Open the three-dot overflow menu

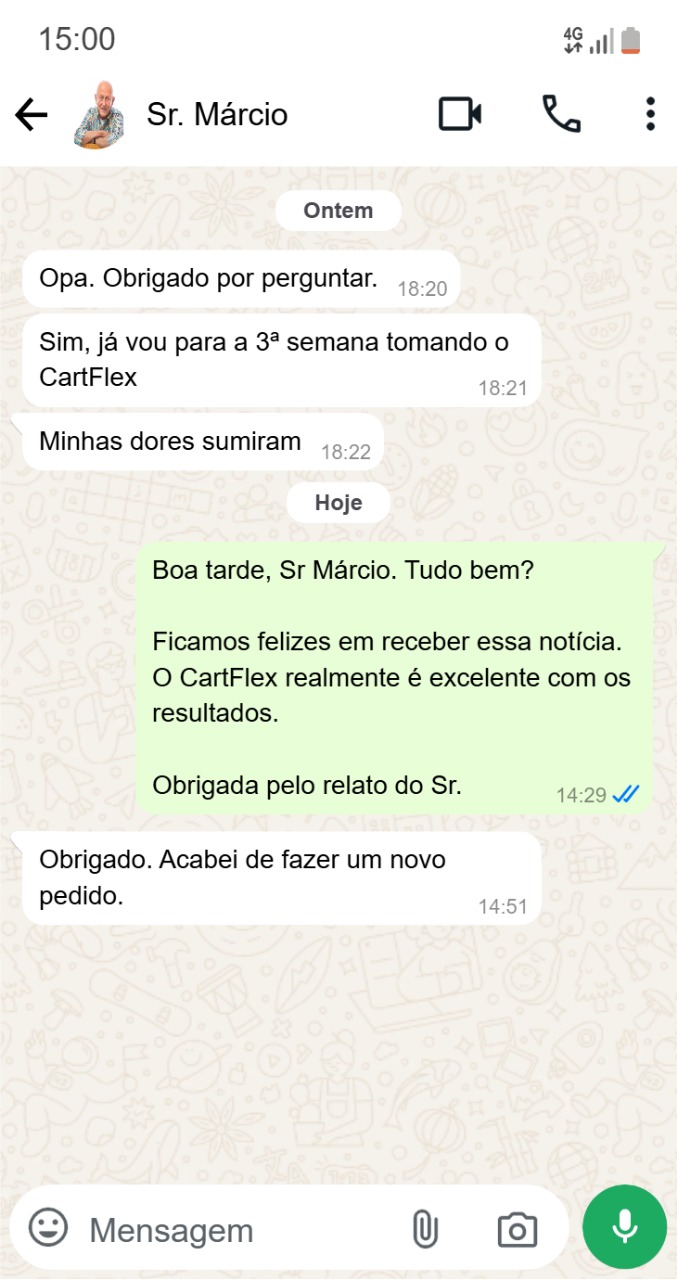(x=650, y=114)
